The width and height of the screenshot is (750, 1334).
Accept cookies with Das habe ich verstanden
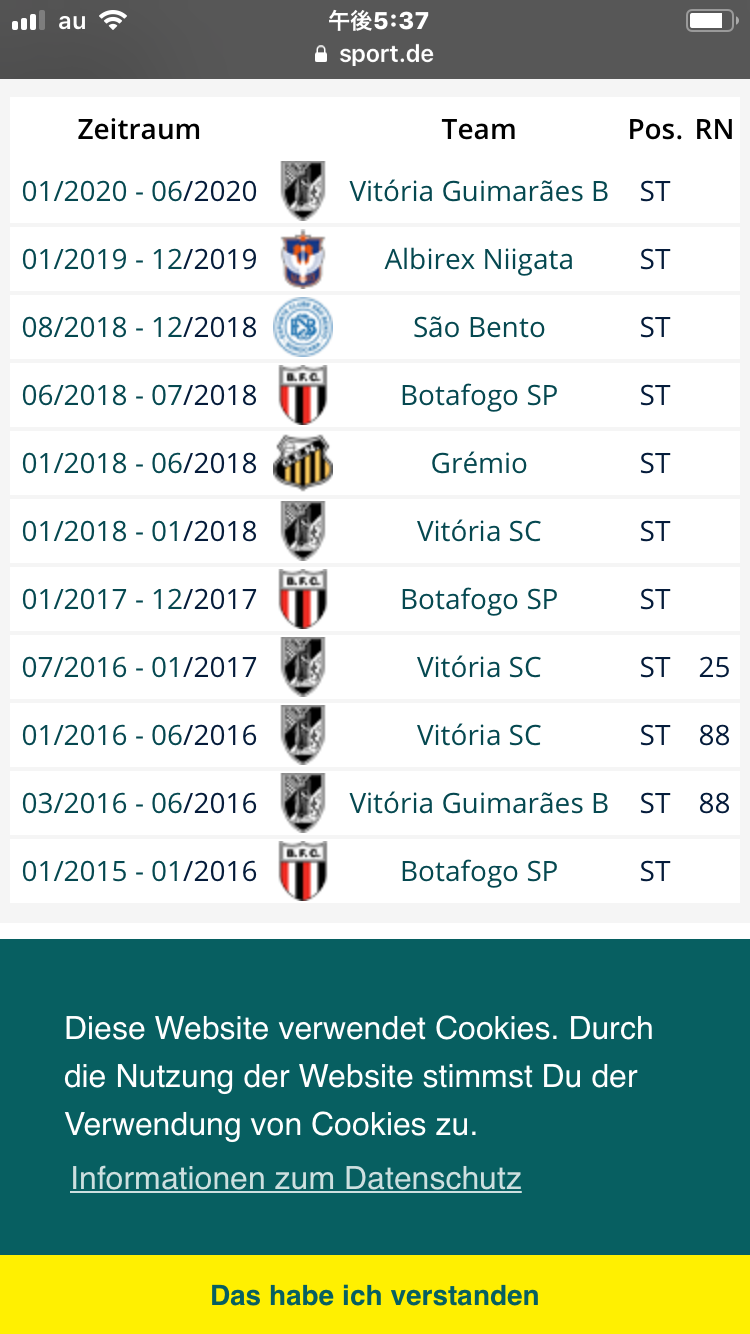[375, 1295]
